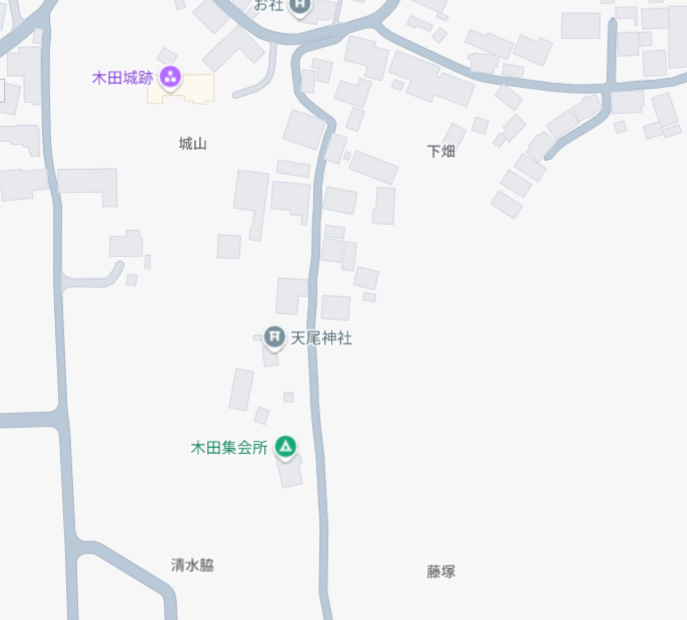
Task: Select the 木田城跡 castle ruins marker
Action: [x=170, y=77]
